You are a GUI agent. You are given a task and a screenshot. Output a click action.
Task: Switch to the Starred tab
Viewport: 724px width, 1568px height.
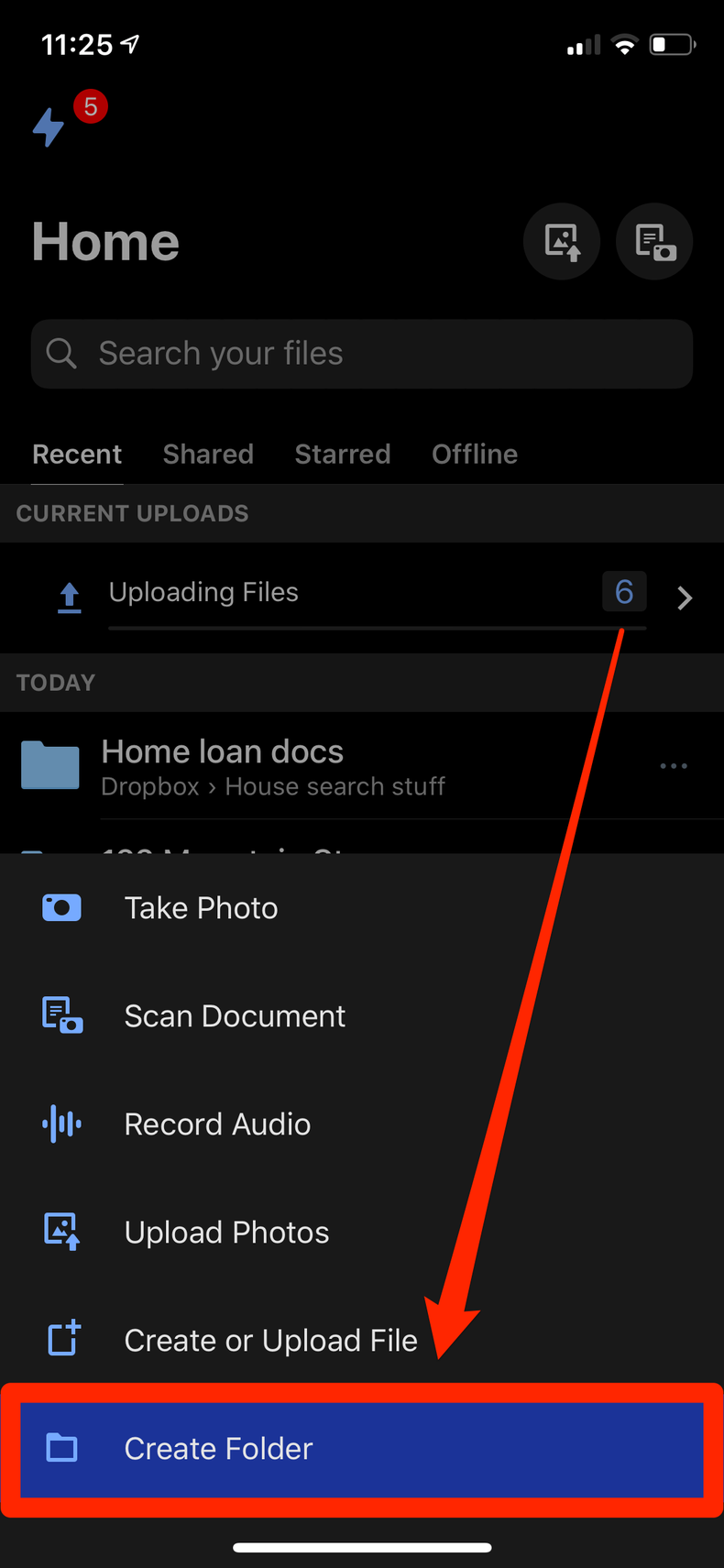(343, 454)
